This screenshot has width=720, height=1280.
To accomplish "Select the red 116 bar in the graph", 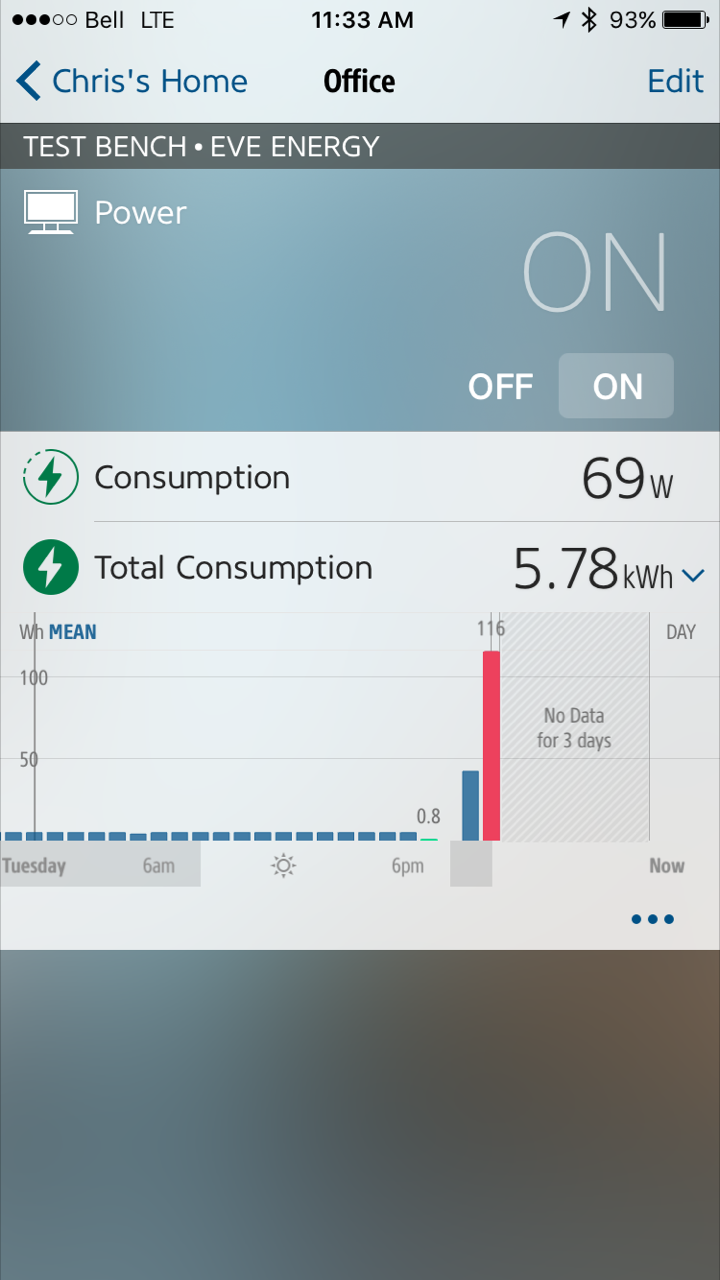I will click(x=491, y=745).
